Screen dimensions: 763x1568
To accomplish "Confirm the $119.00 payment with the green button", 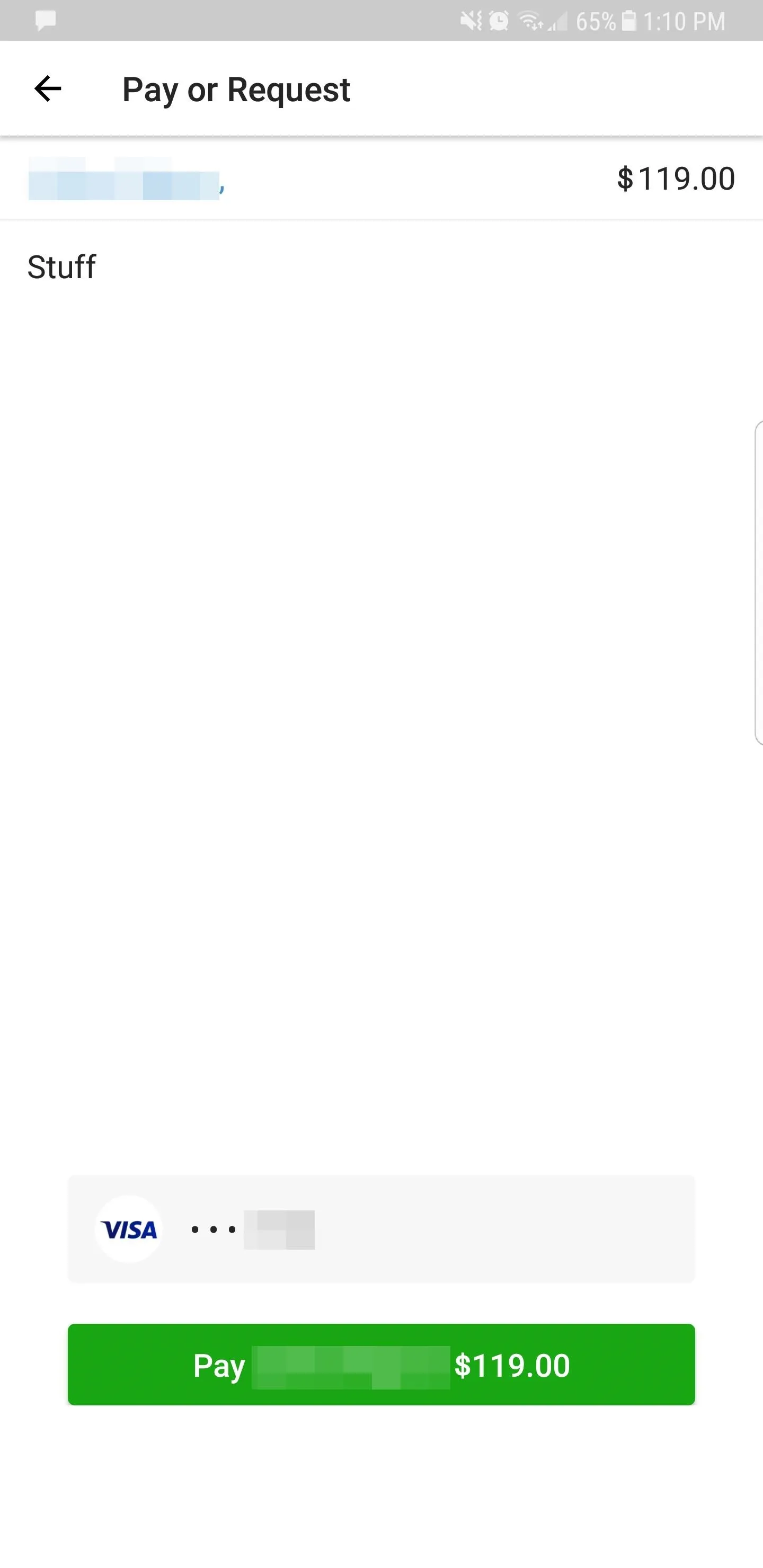I will (381, 1364).
